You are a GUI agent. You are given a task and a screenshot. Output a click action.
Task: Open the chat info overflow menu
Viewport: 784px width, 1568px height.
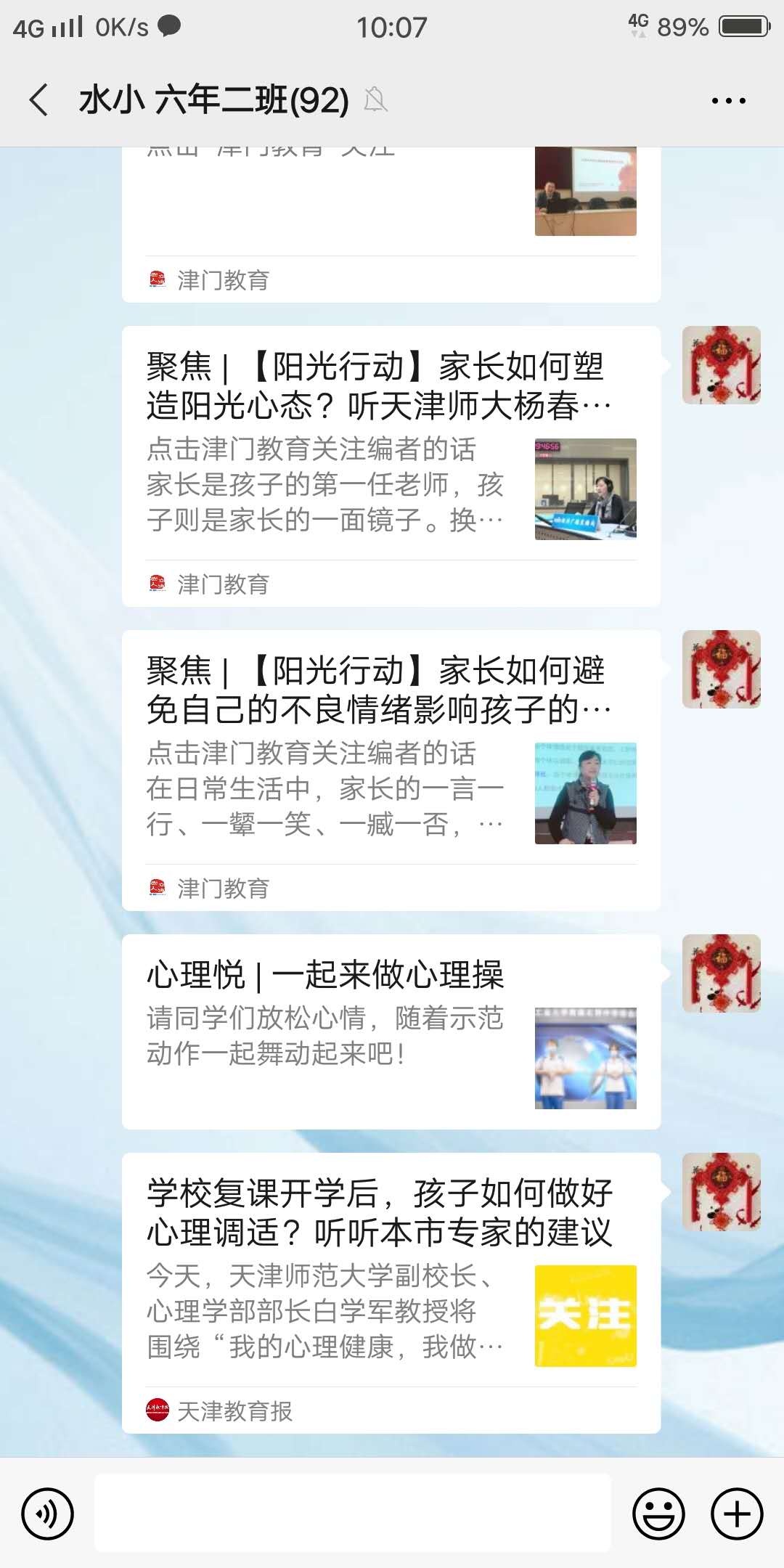pyautogui.click(x=728, y=101)
